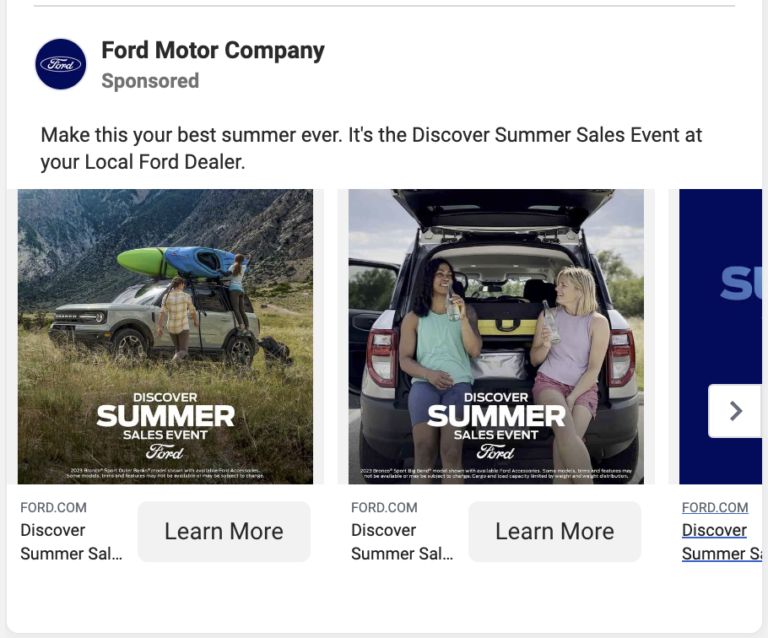Tap Learn More under the kayak card
Image resolution: width=768 pixels, height=638 pixels.
point(224,531)
